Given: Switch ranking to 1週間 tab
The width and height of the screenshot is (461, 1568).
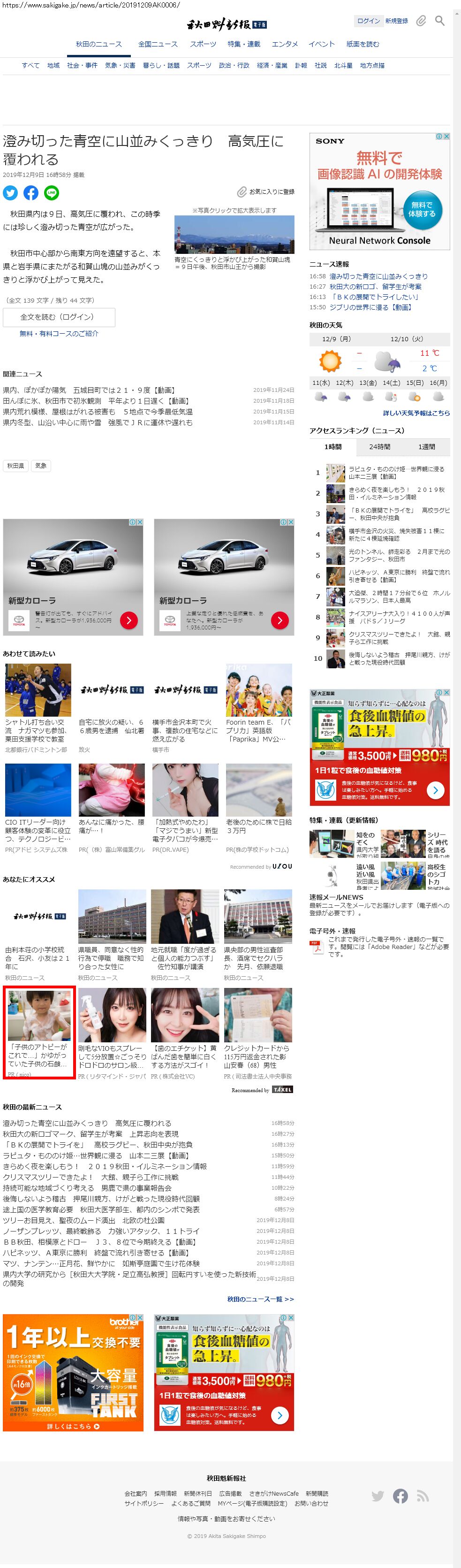Looking at the screenshot, I should pos(426,447).
